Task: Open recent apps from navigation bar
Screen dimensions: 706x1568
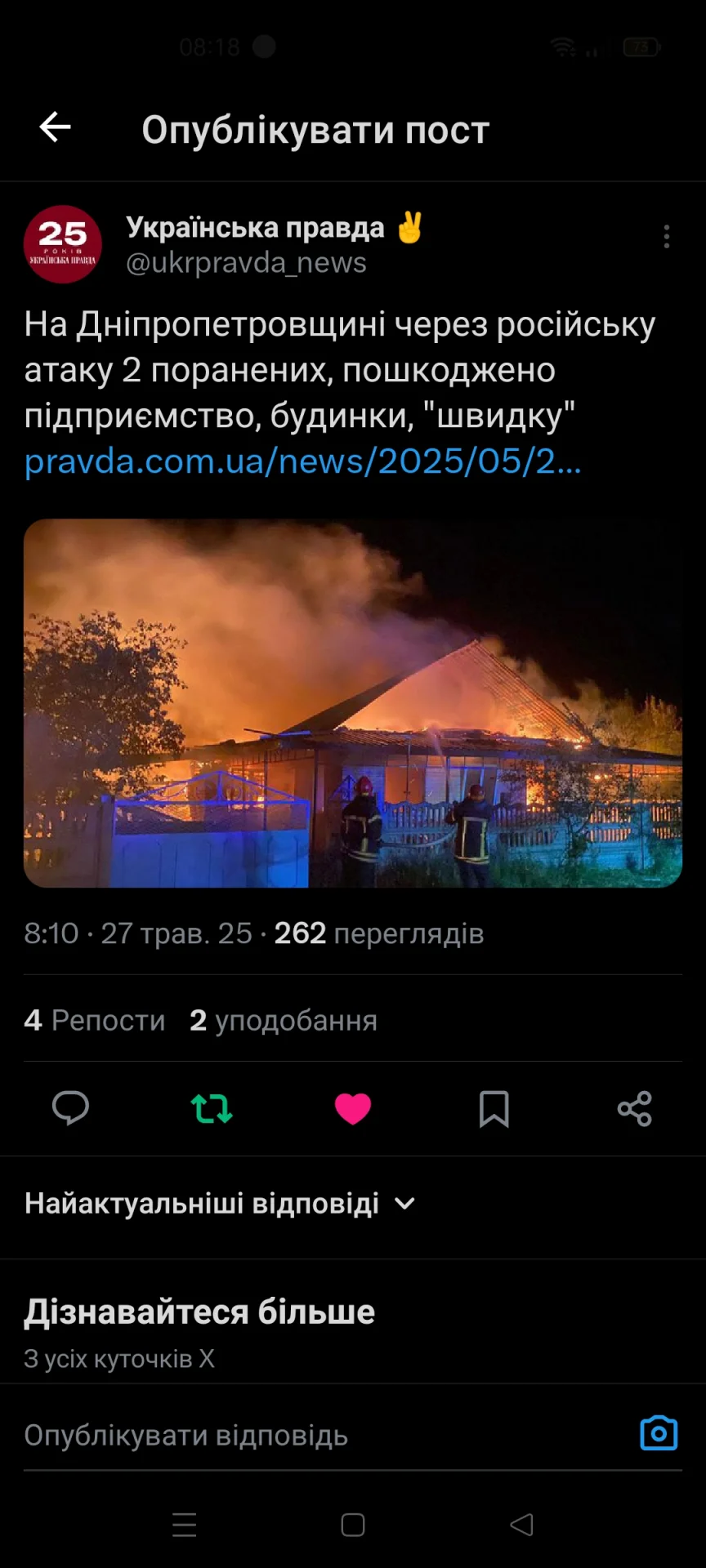Action: (185, 1525)
